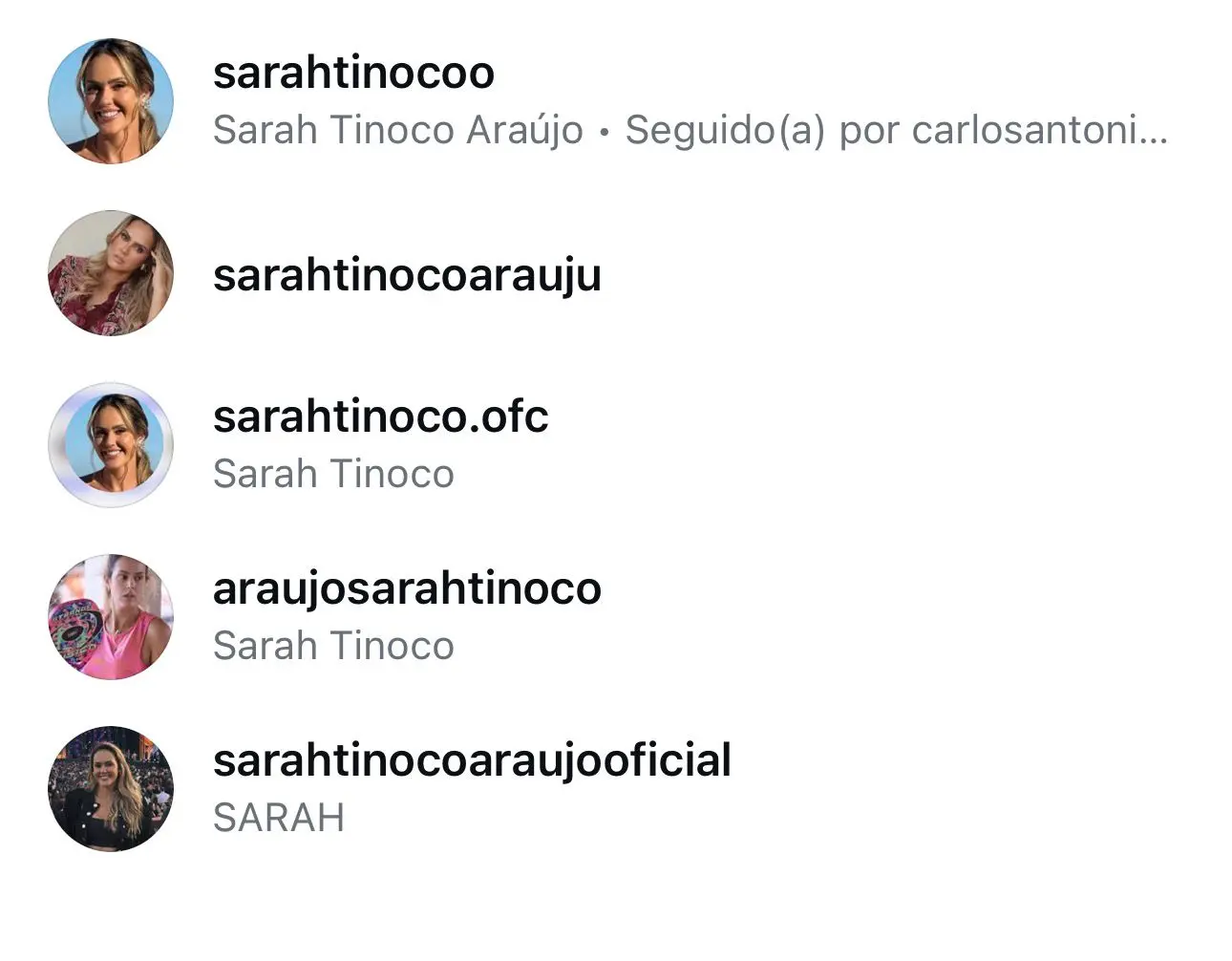Select the sarahtinocoarauju account
The image size is (1232, 961).
click(407, 275)
